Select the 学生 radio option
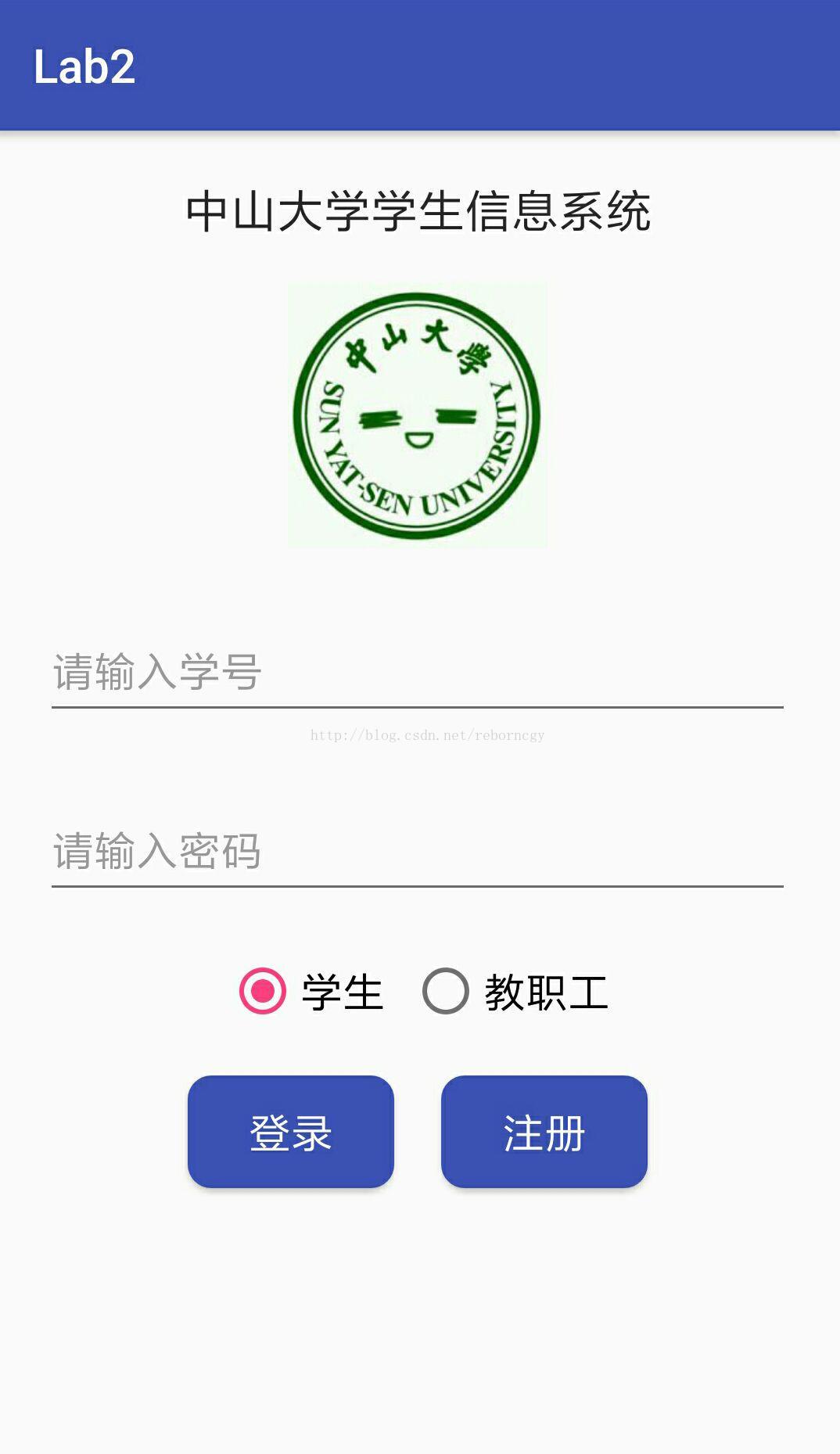 (x=263, y=991)
